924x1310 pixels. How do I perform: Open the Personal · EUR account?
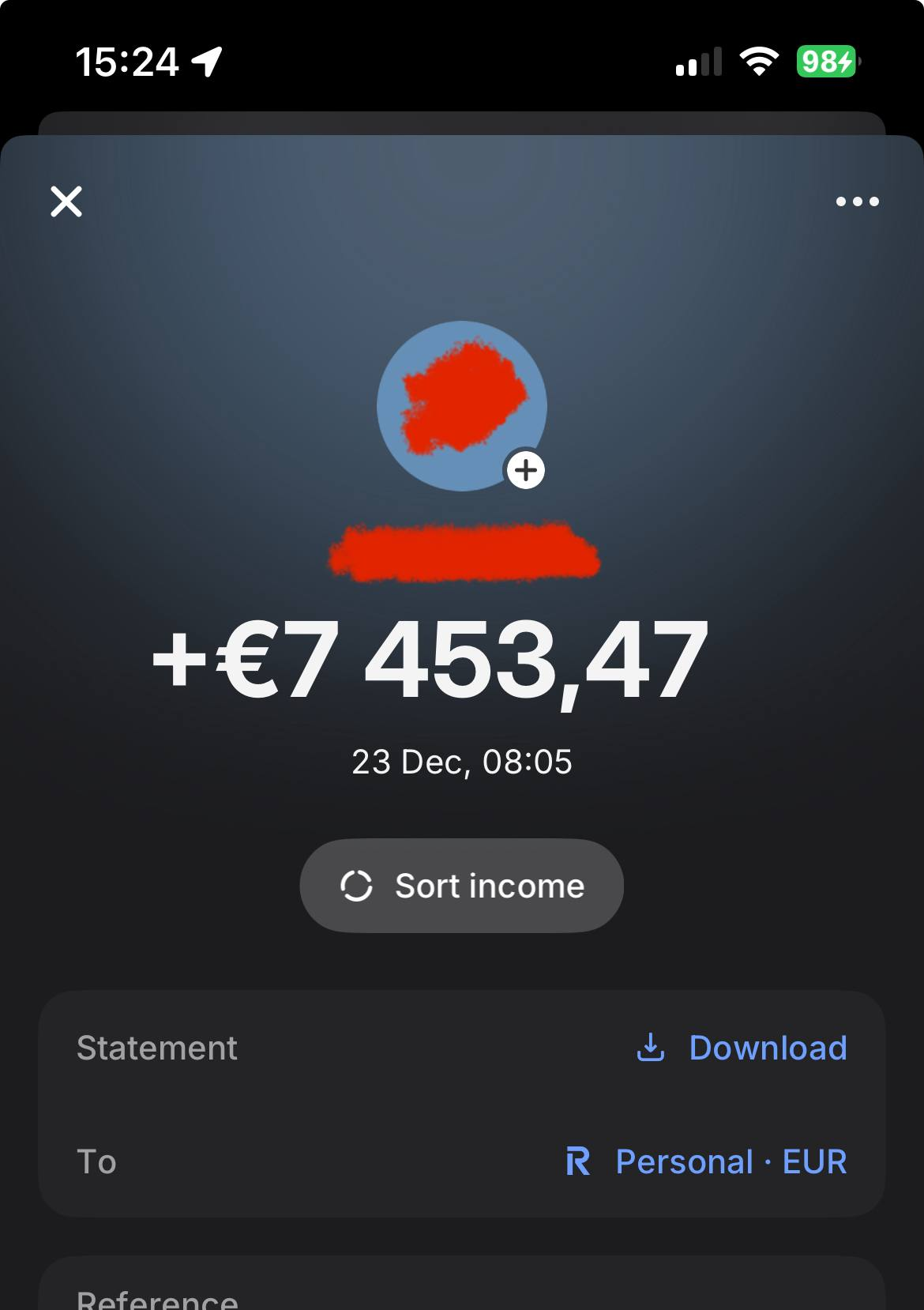point(707,1162)
